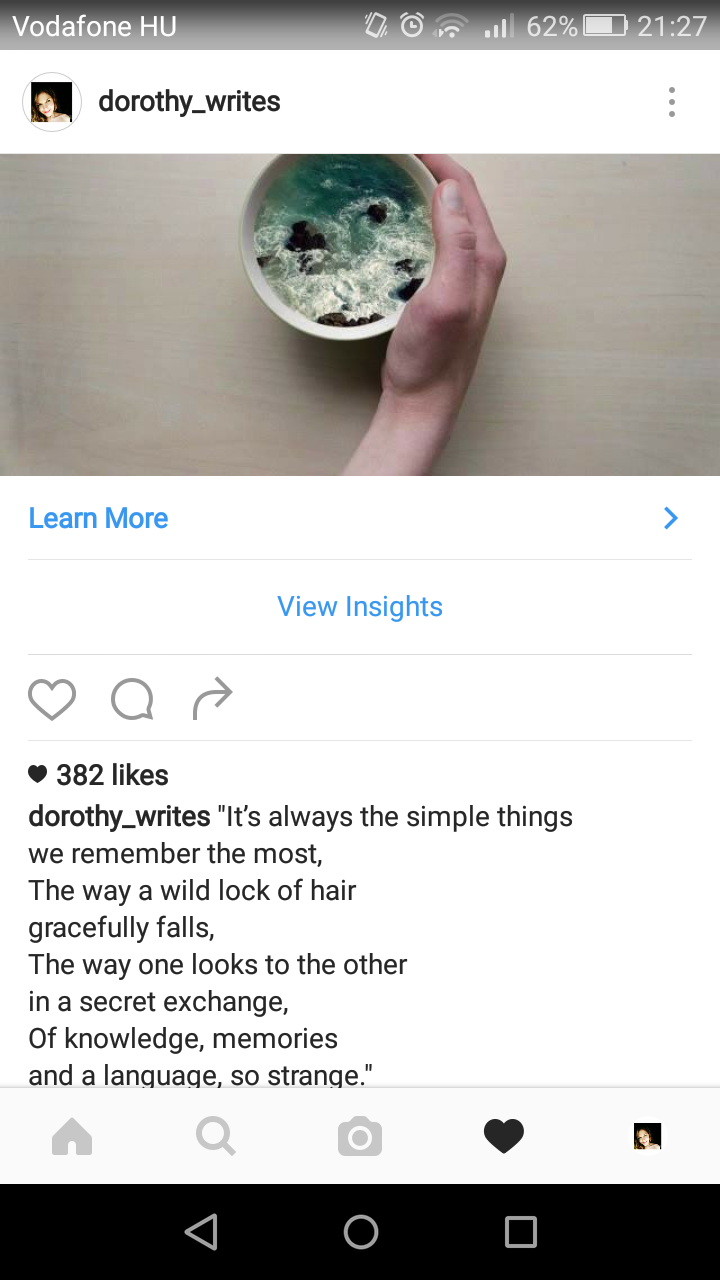Open the ocean-in-a-cup post image
Image resolution: width=720 pixels, height=1280 pixels.
pyautogui.click(x=360, y=315)
